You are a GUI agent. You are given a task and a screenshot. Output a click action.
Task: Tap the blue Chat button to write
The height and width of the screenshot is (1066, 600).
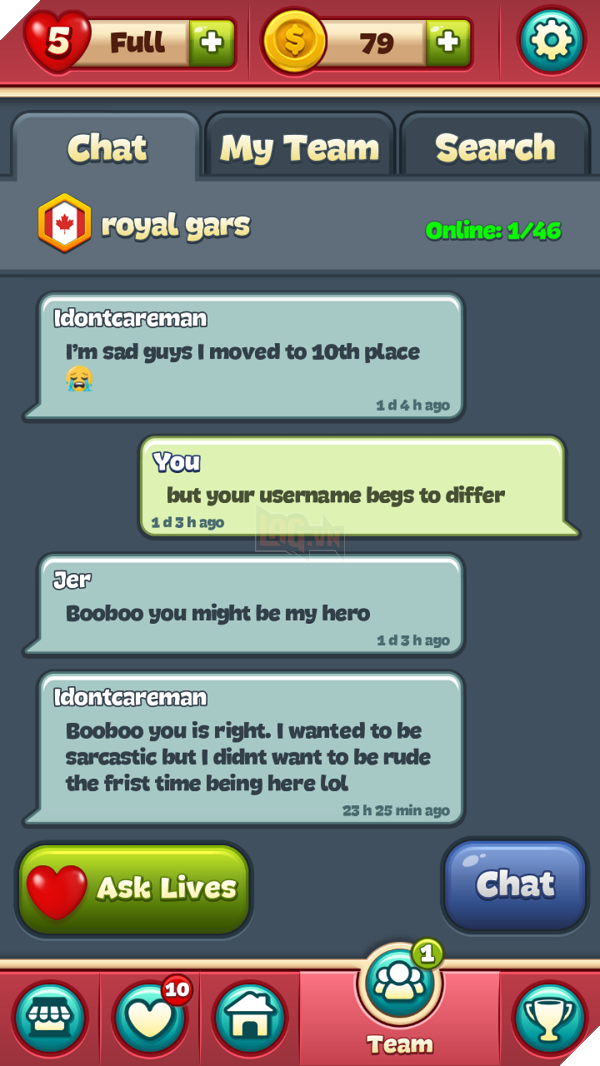point(515,885)
